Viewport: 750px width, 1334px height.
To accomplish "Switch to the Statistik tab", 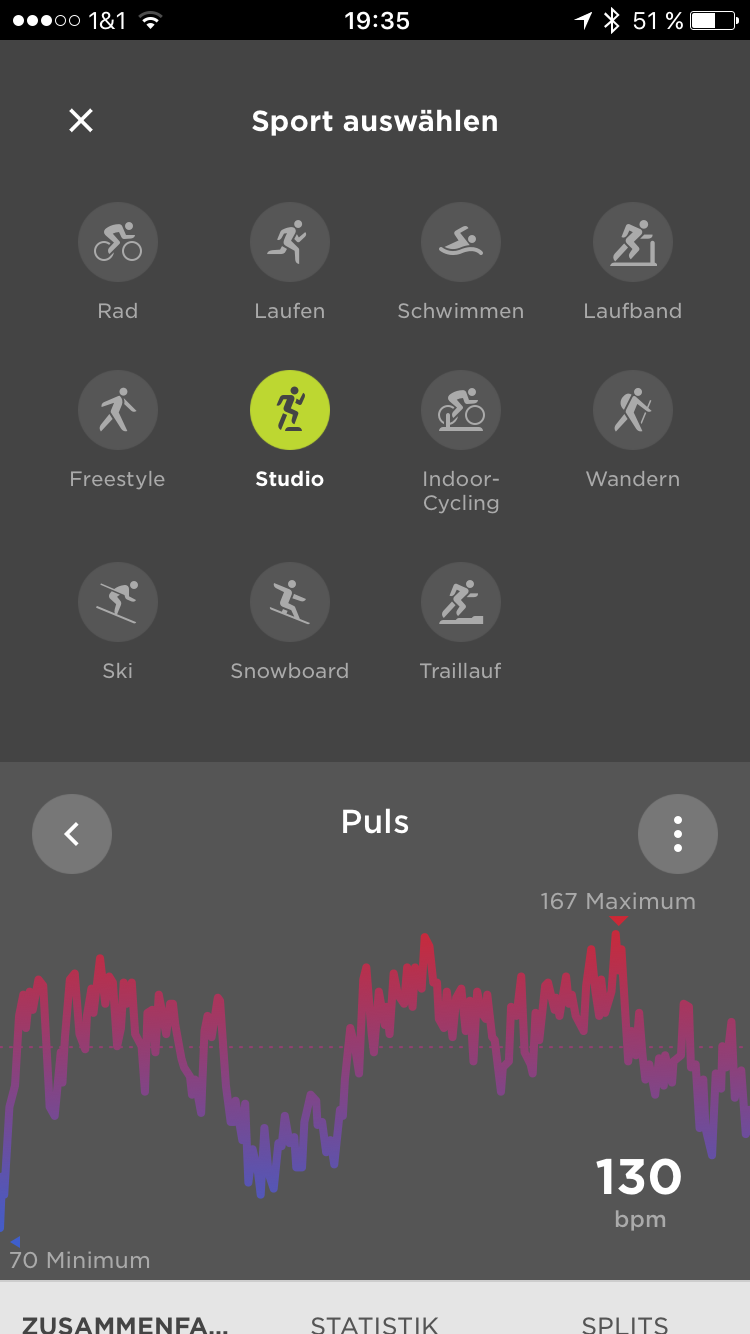I will [x=375, y=1322].
